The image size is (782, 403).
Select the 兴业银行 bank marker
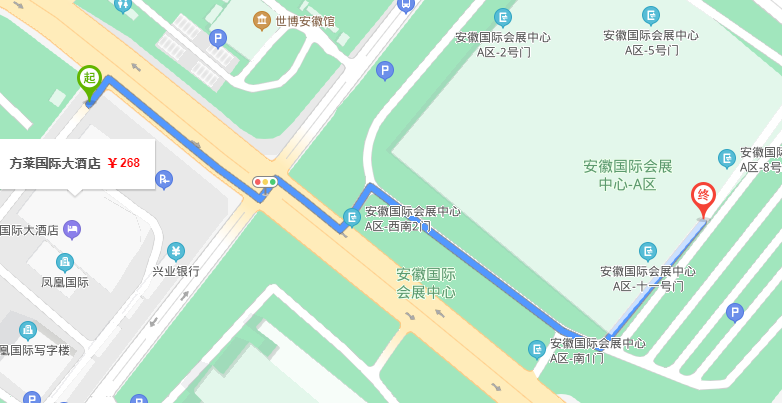tap(176, 251)
